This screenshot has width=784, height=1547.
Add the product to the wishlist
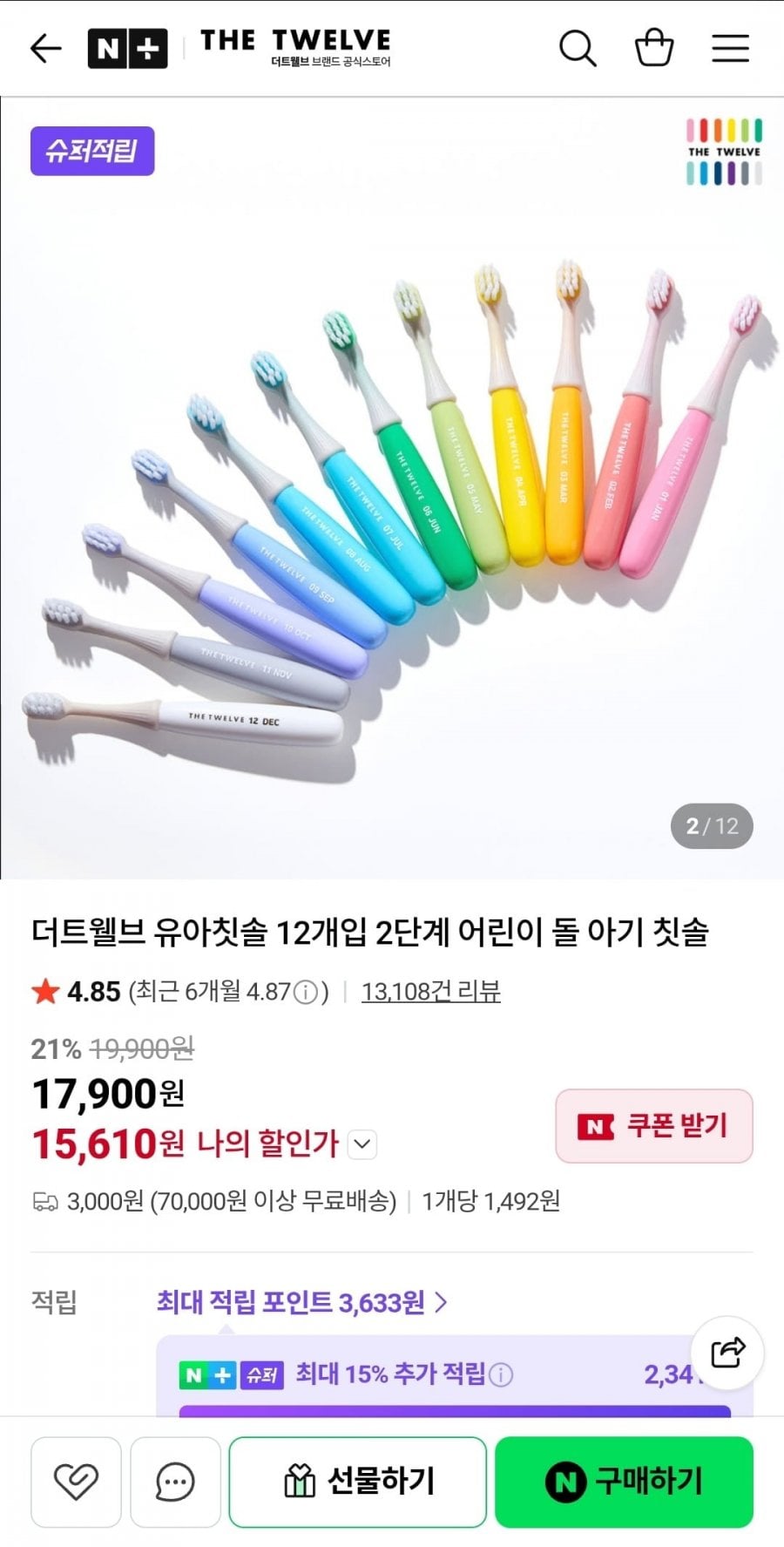click(76, 1481)
